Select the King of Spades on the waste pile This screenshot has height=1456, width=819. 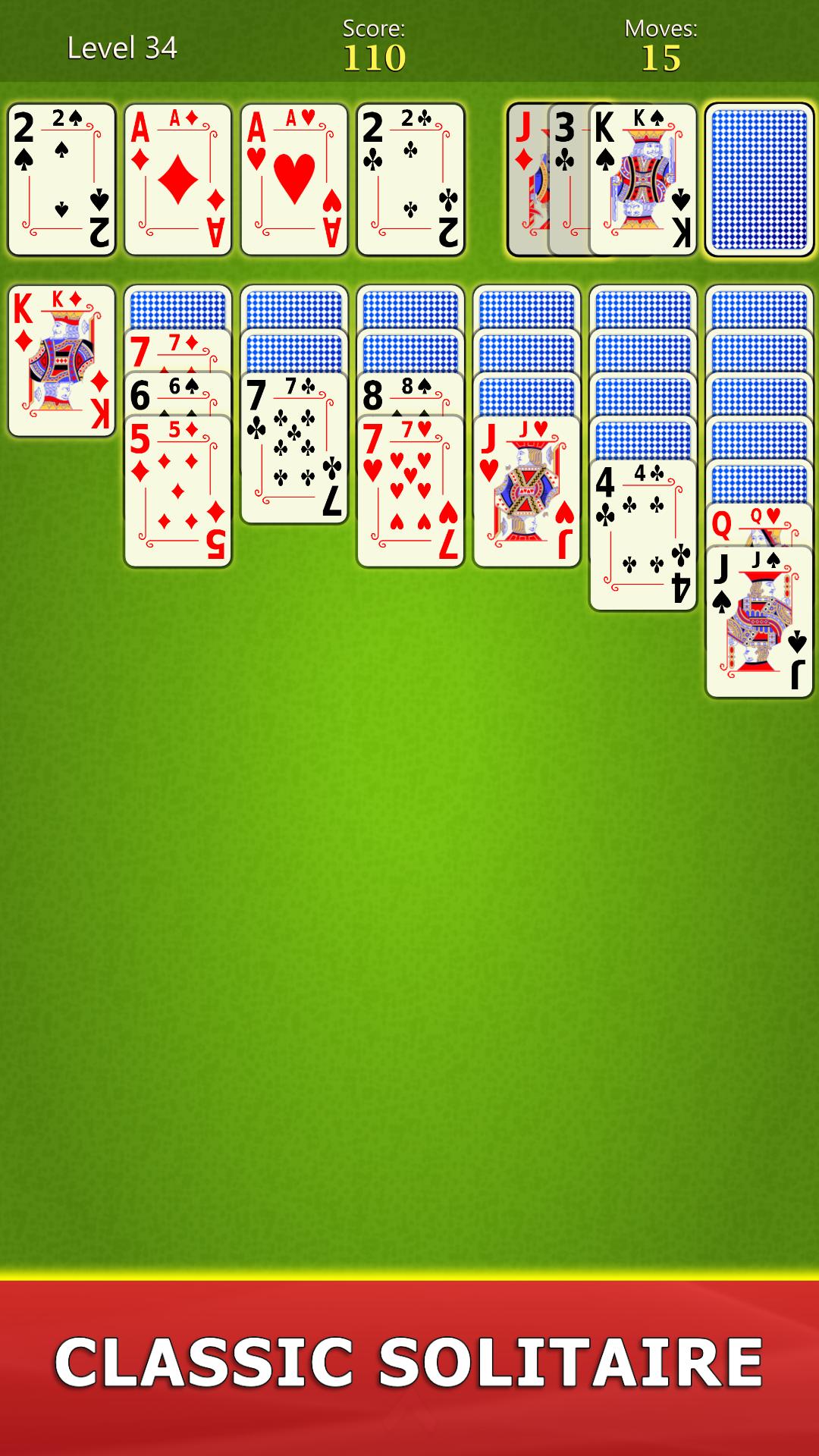pyautogui.click(x=643, y=176)
